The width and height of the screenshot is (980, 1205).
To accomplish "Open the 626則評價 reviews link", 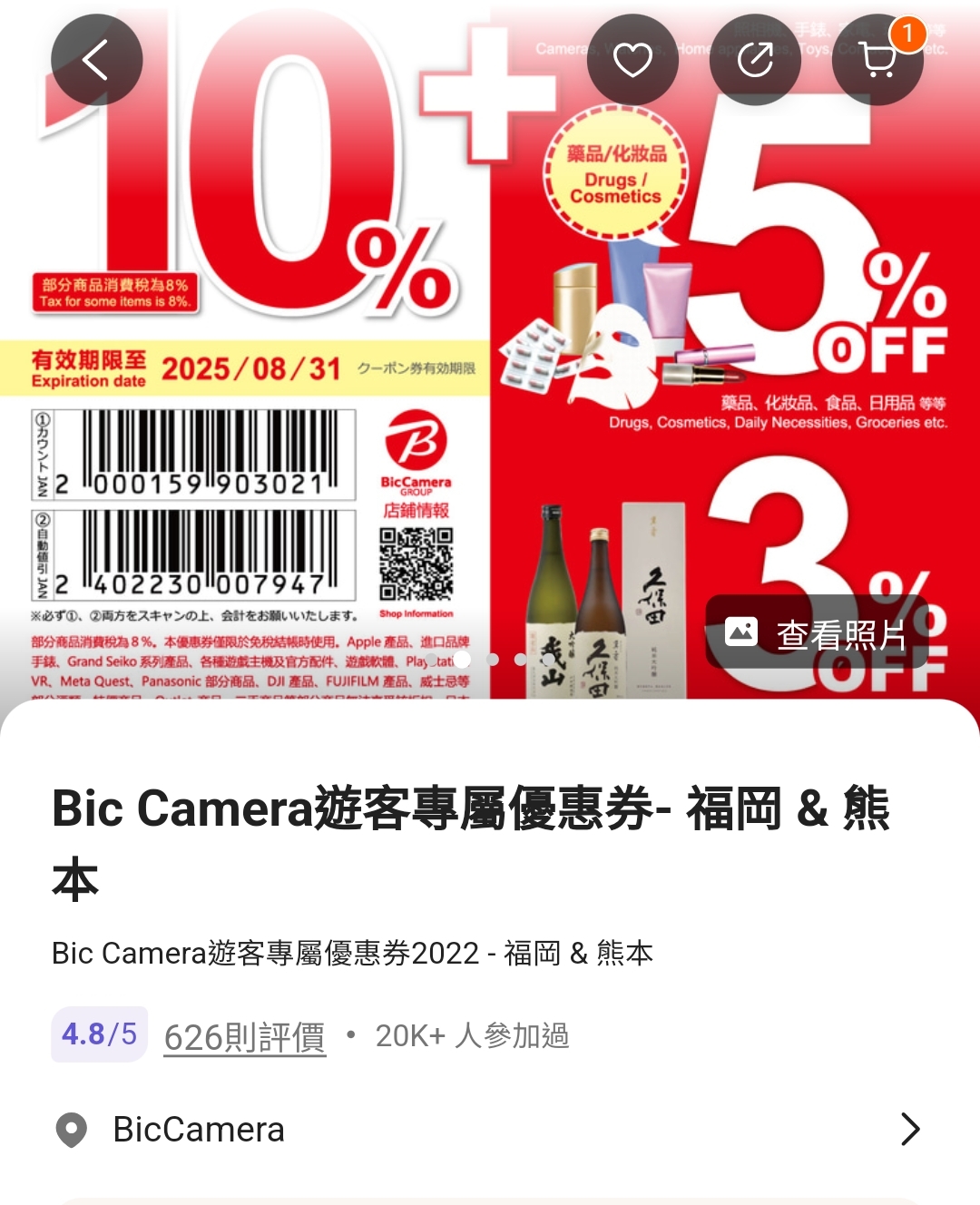I will click(244, 1035).
